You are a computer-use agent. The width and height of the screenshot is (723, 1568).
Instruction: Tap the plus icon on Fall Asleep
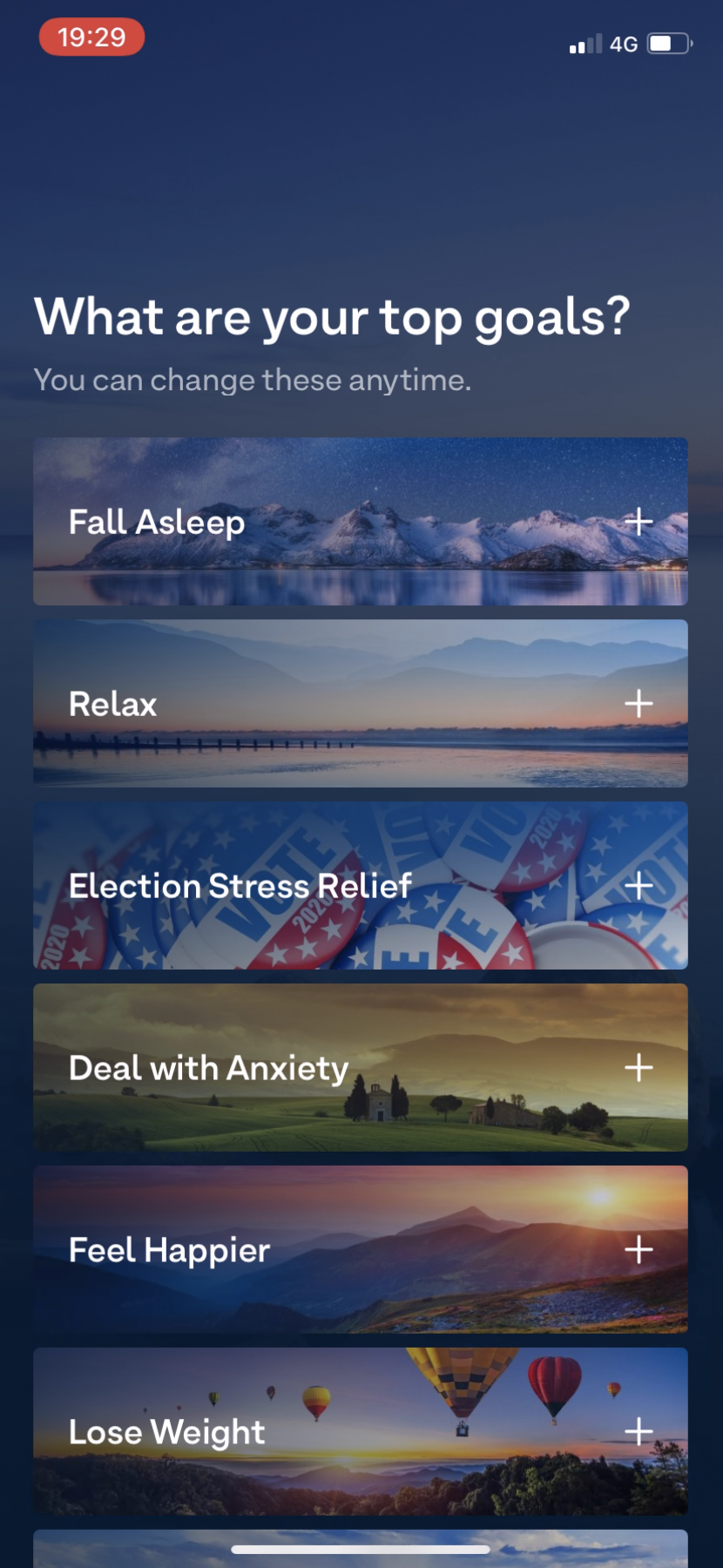(639, 521)
